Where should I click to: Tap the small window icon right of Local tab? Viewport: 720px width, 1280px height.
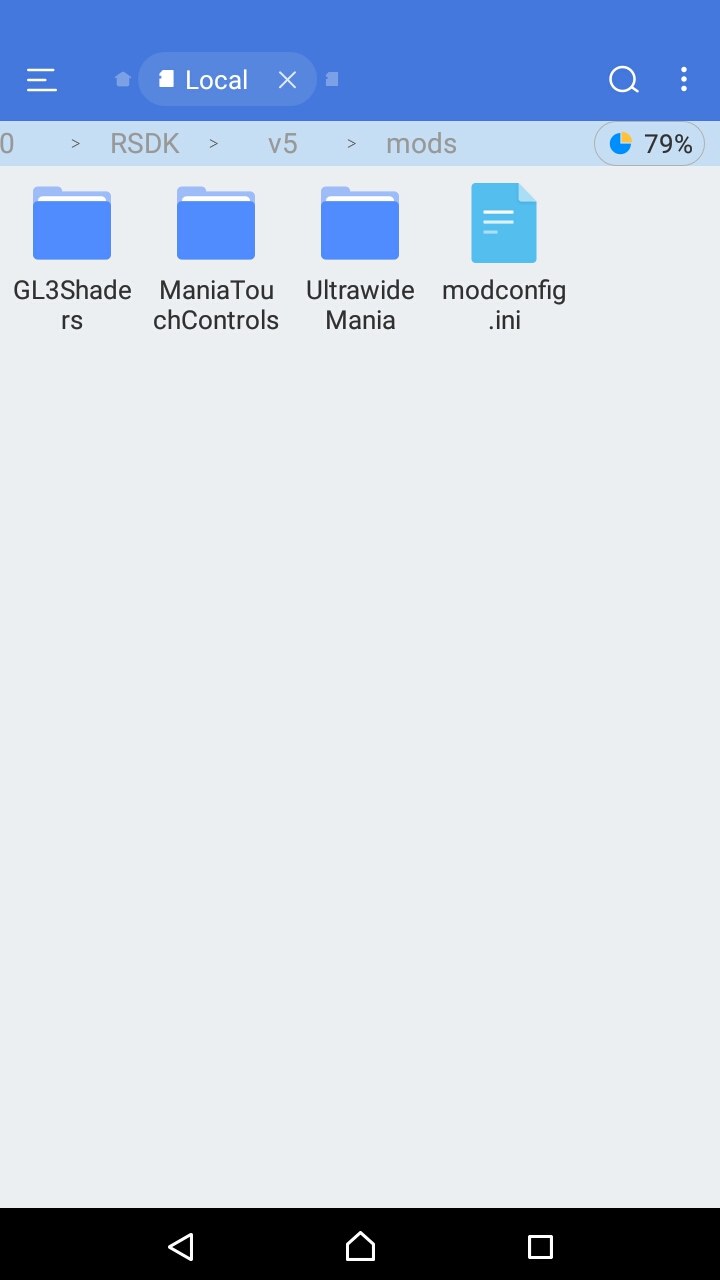[333, 77]
